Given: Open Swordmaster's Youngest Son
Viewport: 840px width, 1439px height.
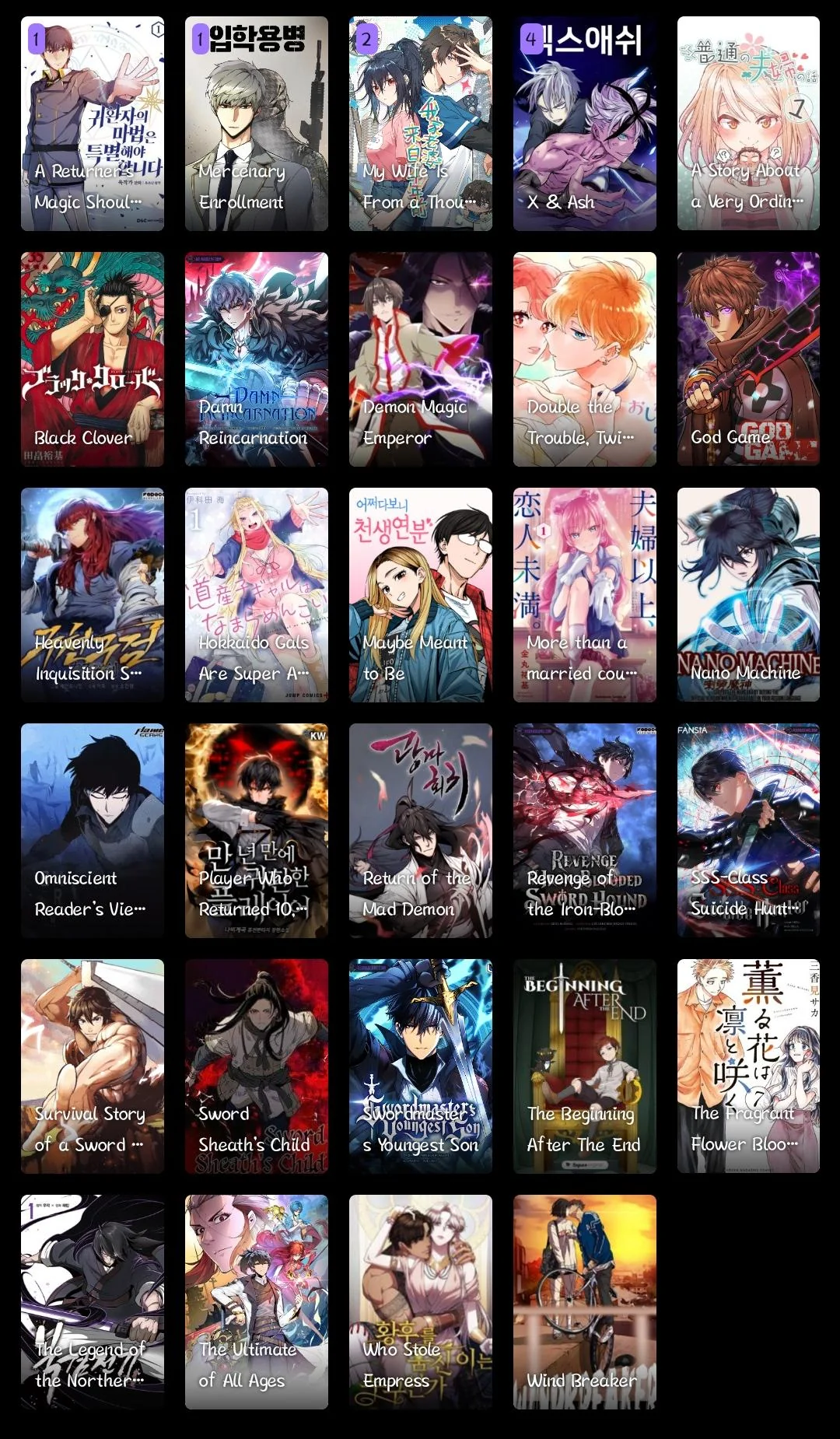Looking at the screenshot, I should click(x=420, y=1066).
